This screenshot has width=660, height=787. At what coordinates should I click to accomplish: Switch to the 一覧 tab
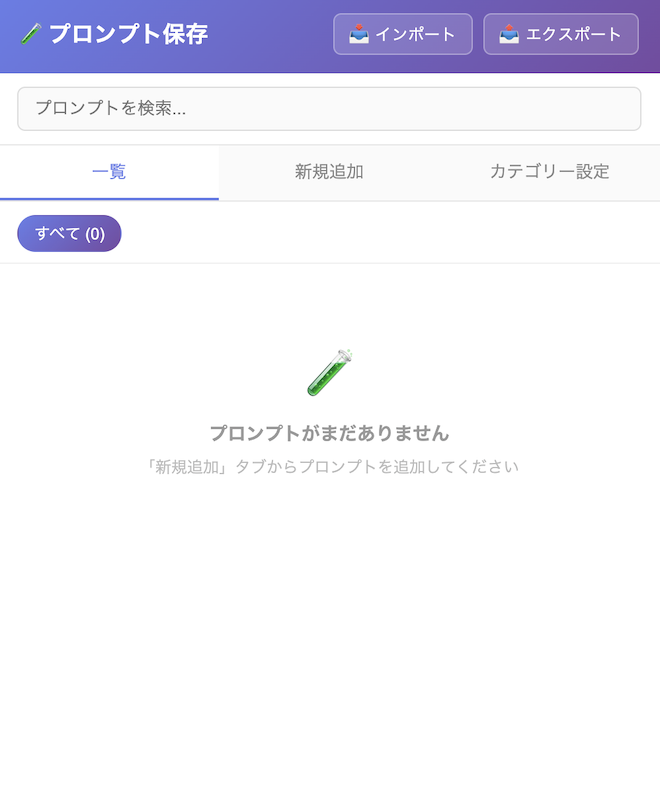click(109, 172)
